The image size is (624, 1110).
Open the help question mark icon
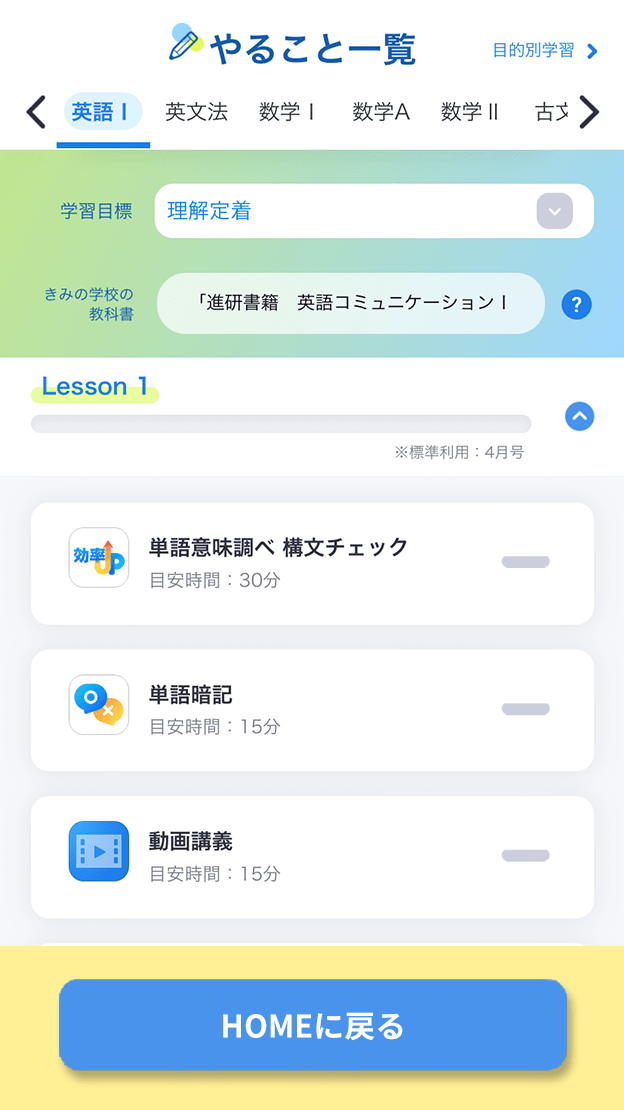[577, 304]
